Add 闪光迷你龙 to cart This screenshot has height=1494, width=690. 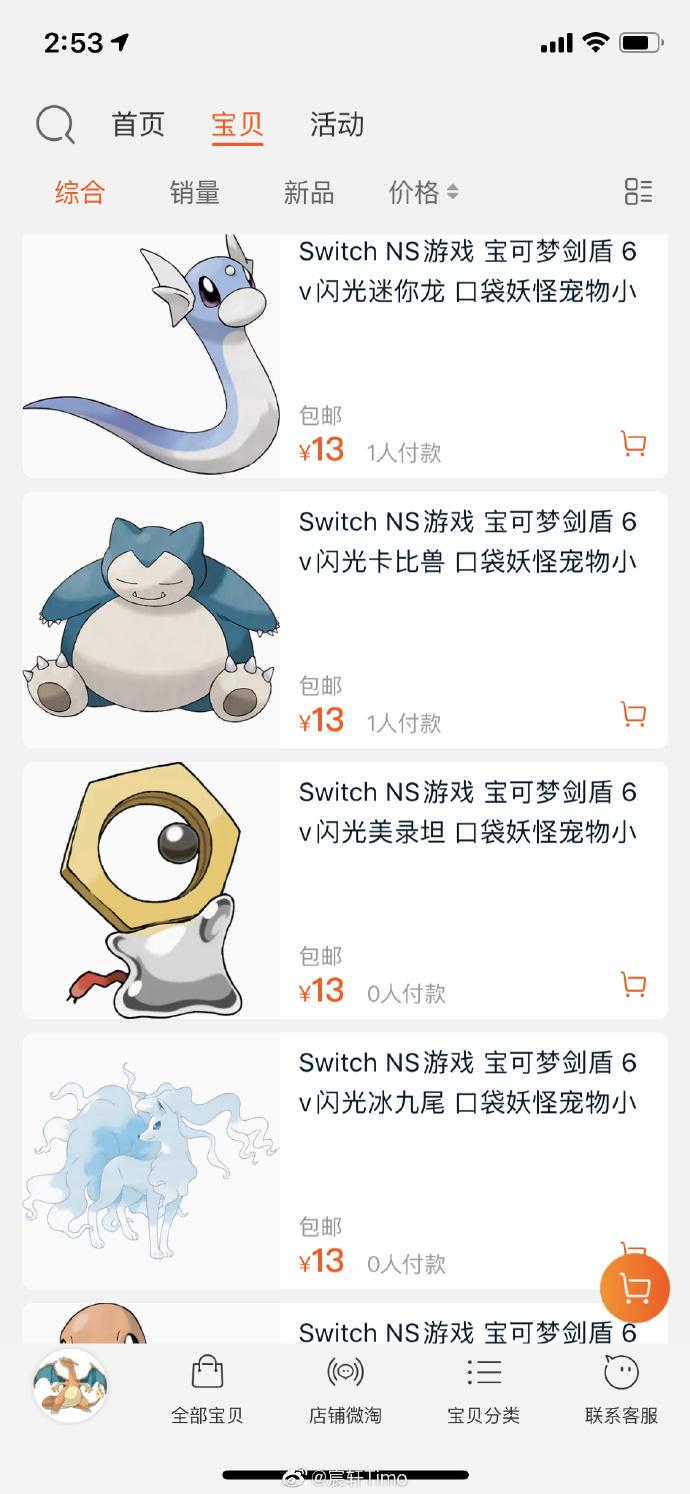pyautogui.click(x=633, y=444)
